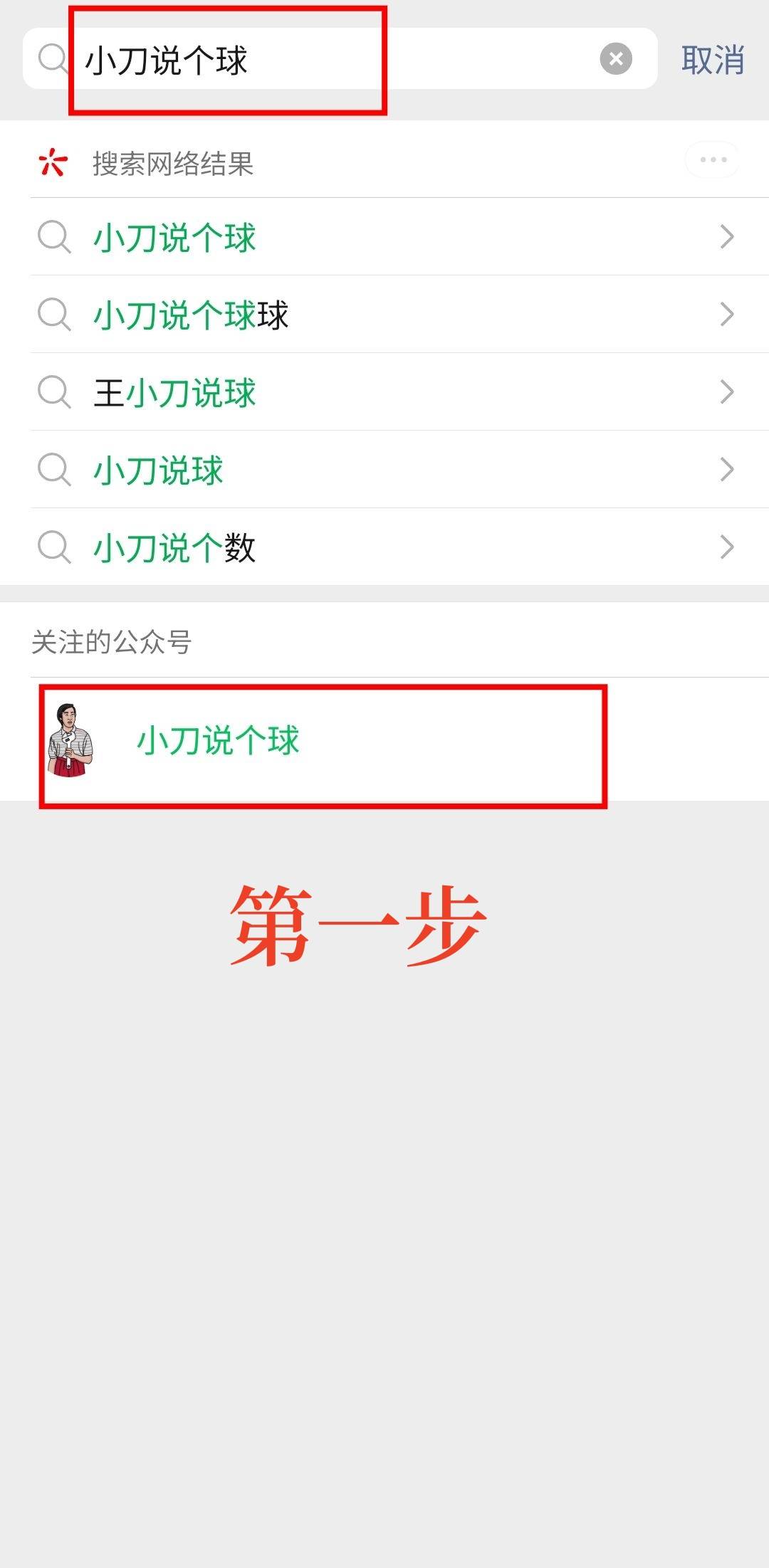Click the search icon next to 小刀说个球球
This screenshot has height=1568, width=769.
point(54,315)
